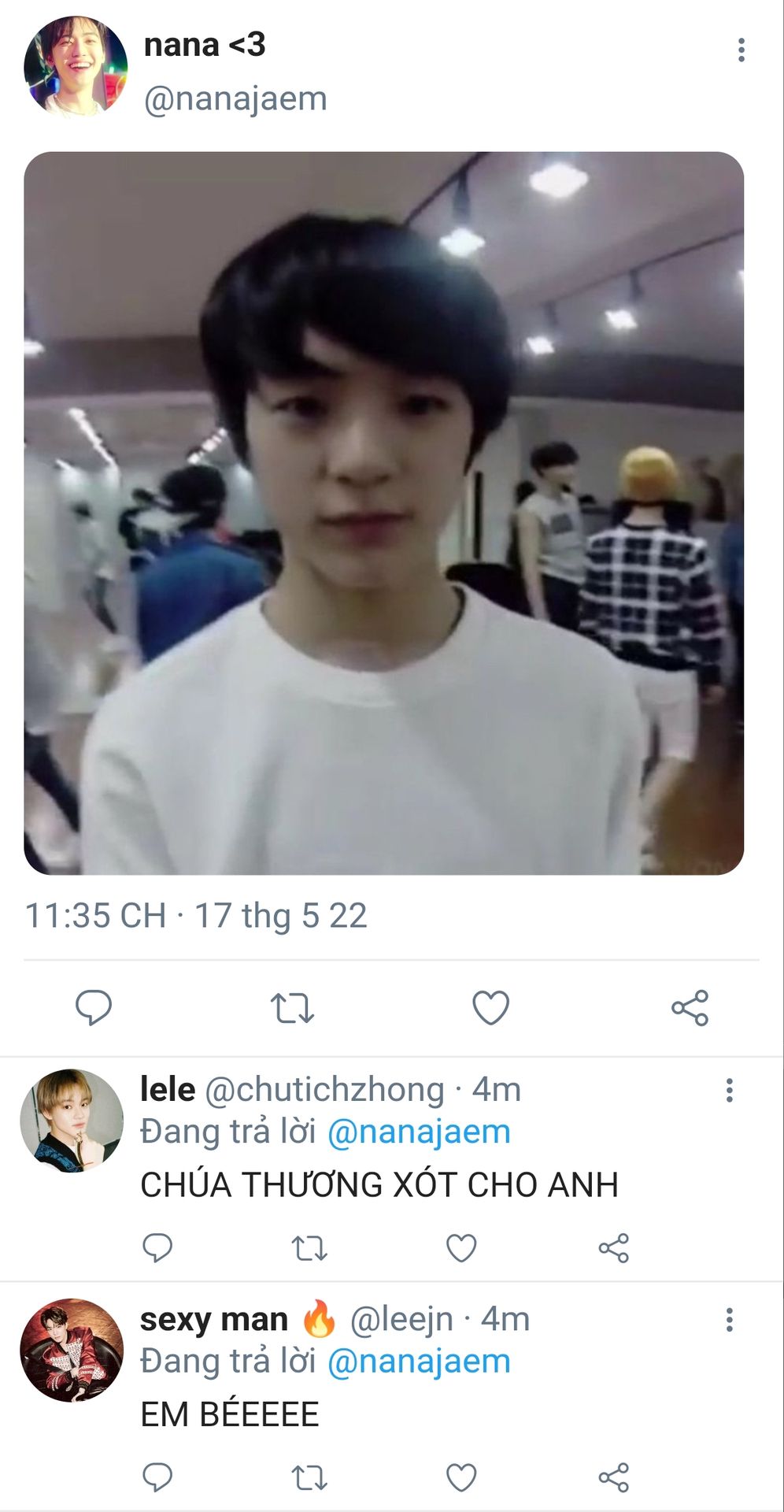Share nana <3's main tweet
784x1512 pixels.
click(690, 1008)
